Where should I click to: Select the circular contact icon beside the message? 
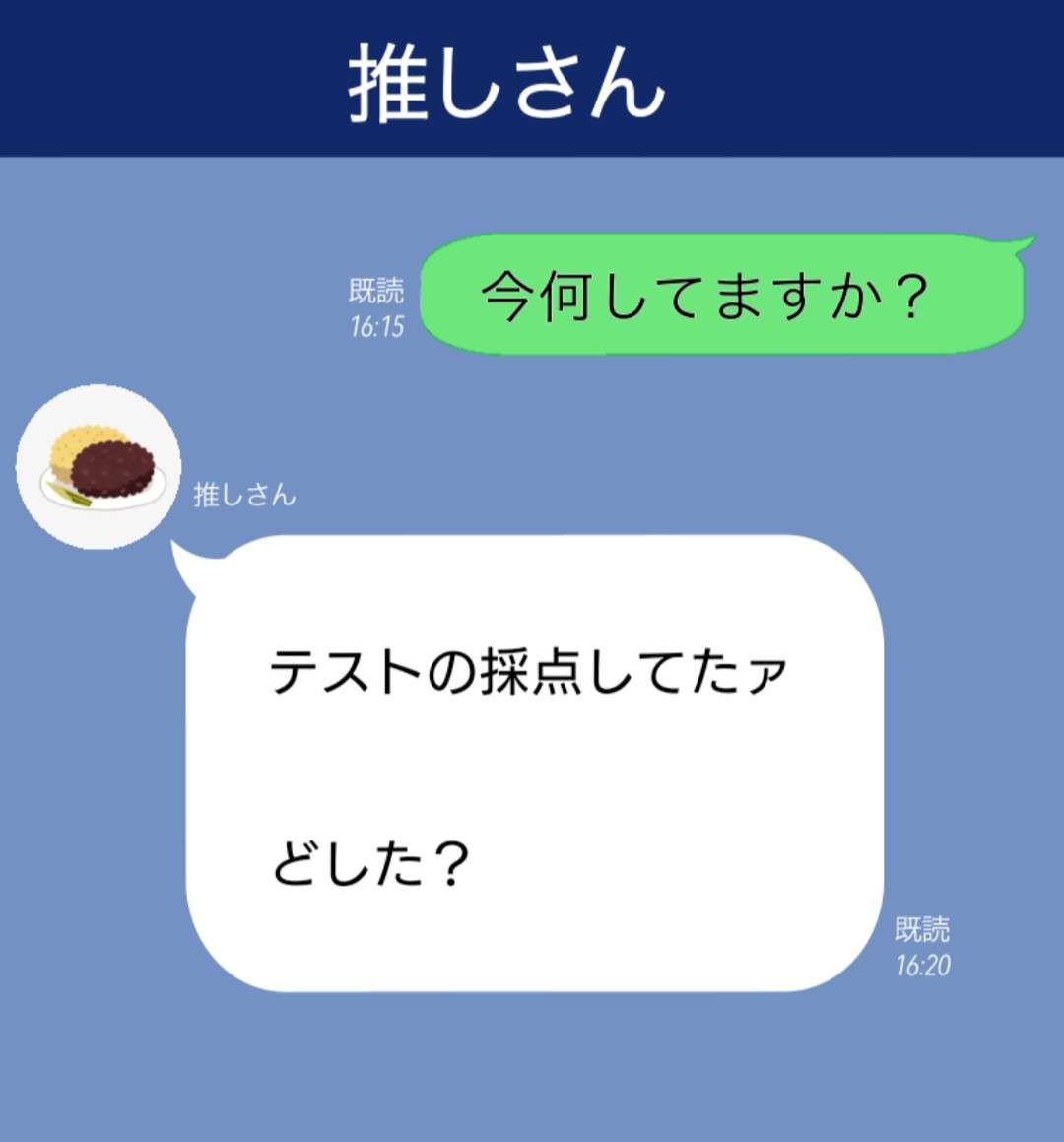pyautogui.click(x=99, y=463)
